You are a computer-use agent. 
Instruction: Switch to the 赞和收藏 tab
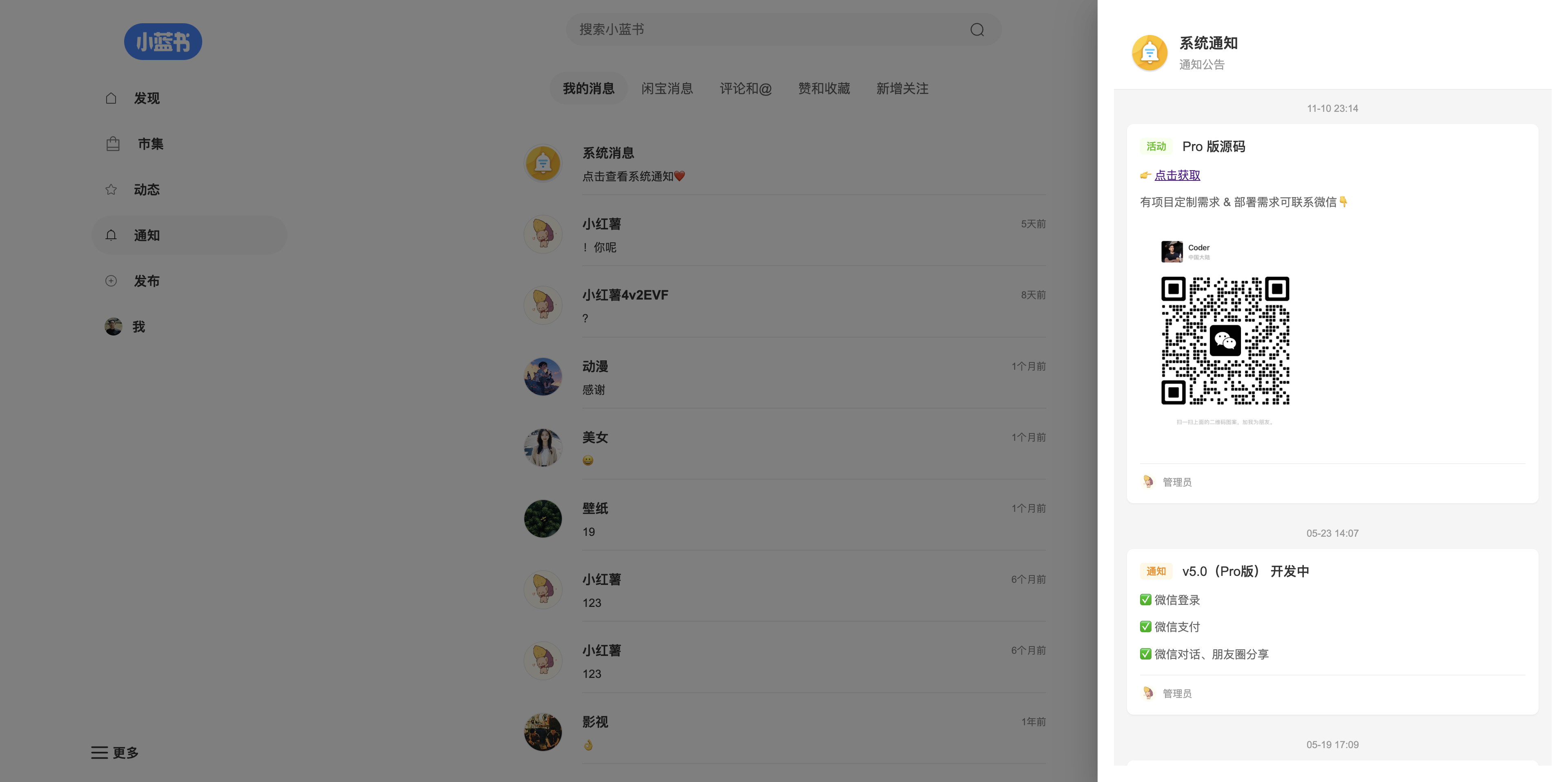pyautogui.click(x=824, y=89)
